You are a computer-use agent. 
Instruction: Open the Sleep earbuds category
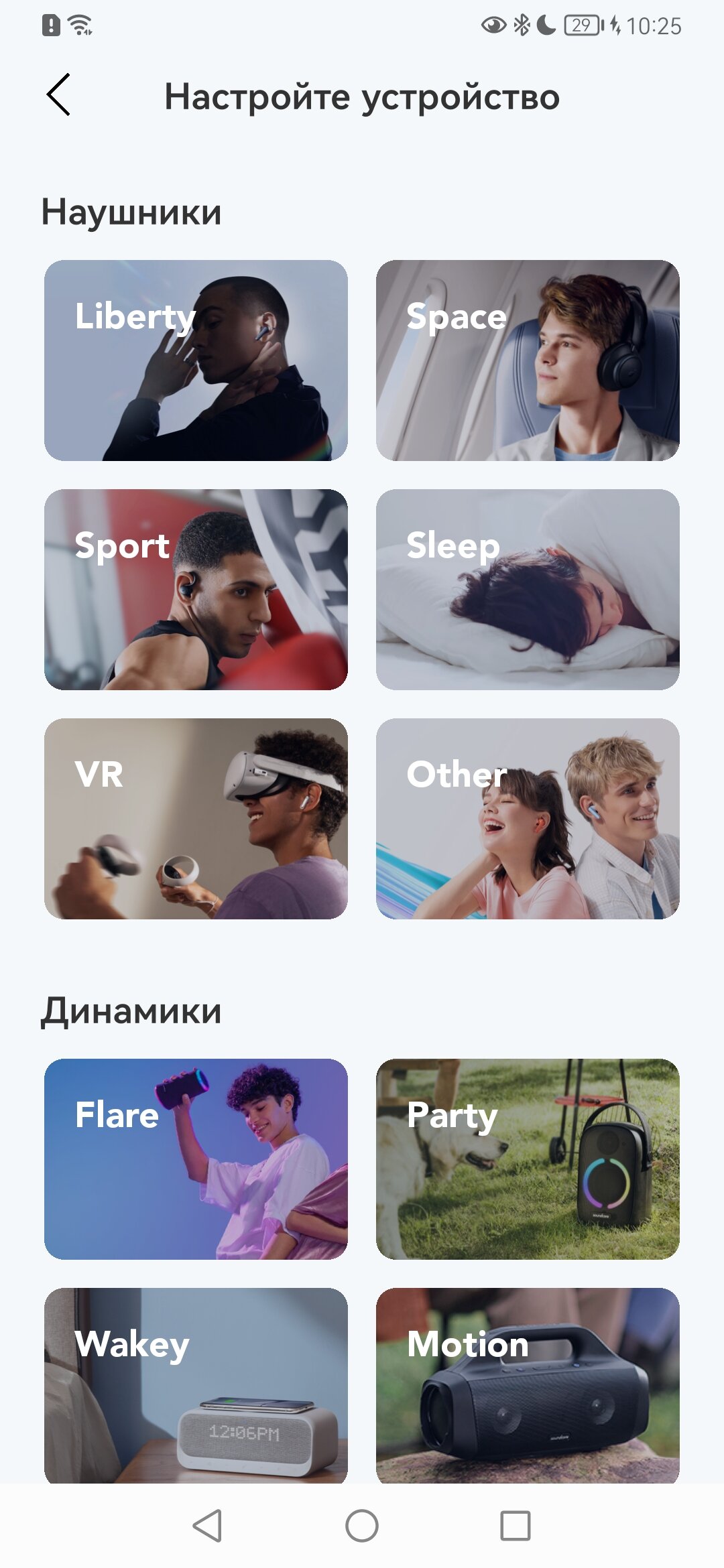pos(528,590)
